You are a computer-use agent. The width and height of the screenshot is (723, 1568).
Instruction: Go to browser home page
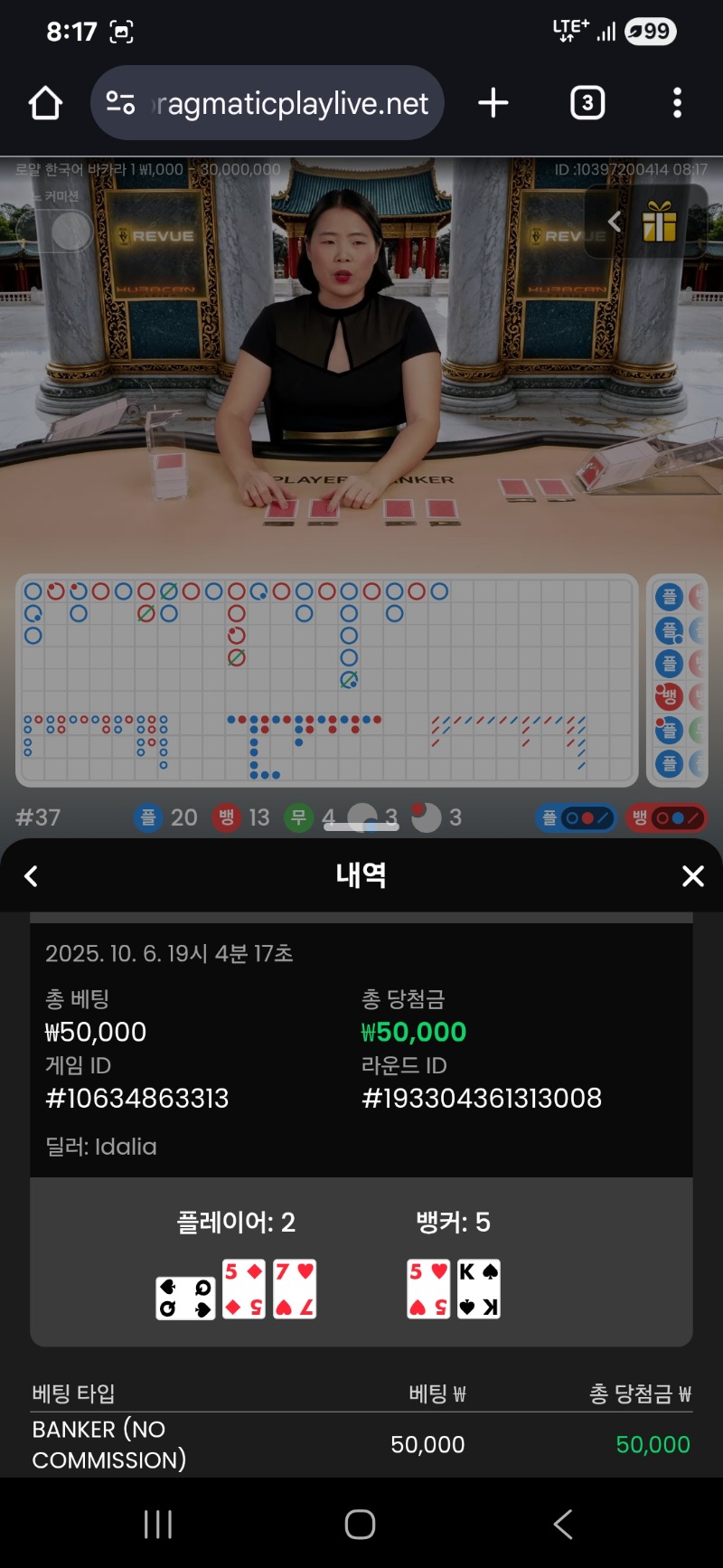45,103
